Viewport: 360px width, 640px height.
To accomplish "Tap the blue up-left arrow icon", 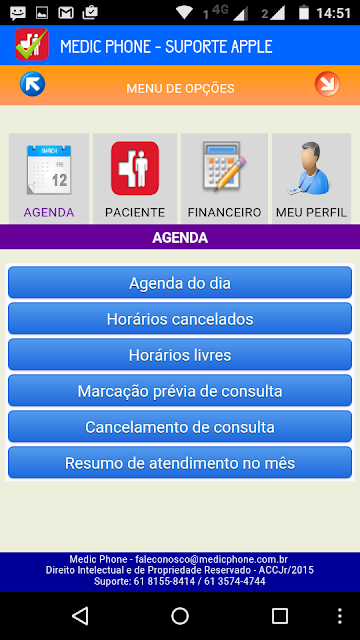I will [33, 84].
